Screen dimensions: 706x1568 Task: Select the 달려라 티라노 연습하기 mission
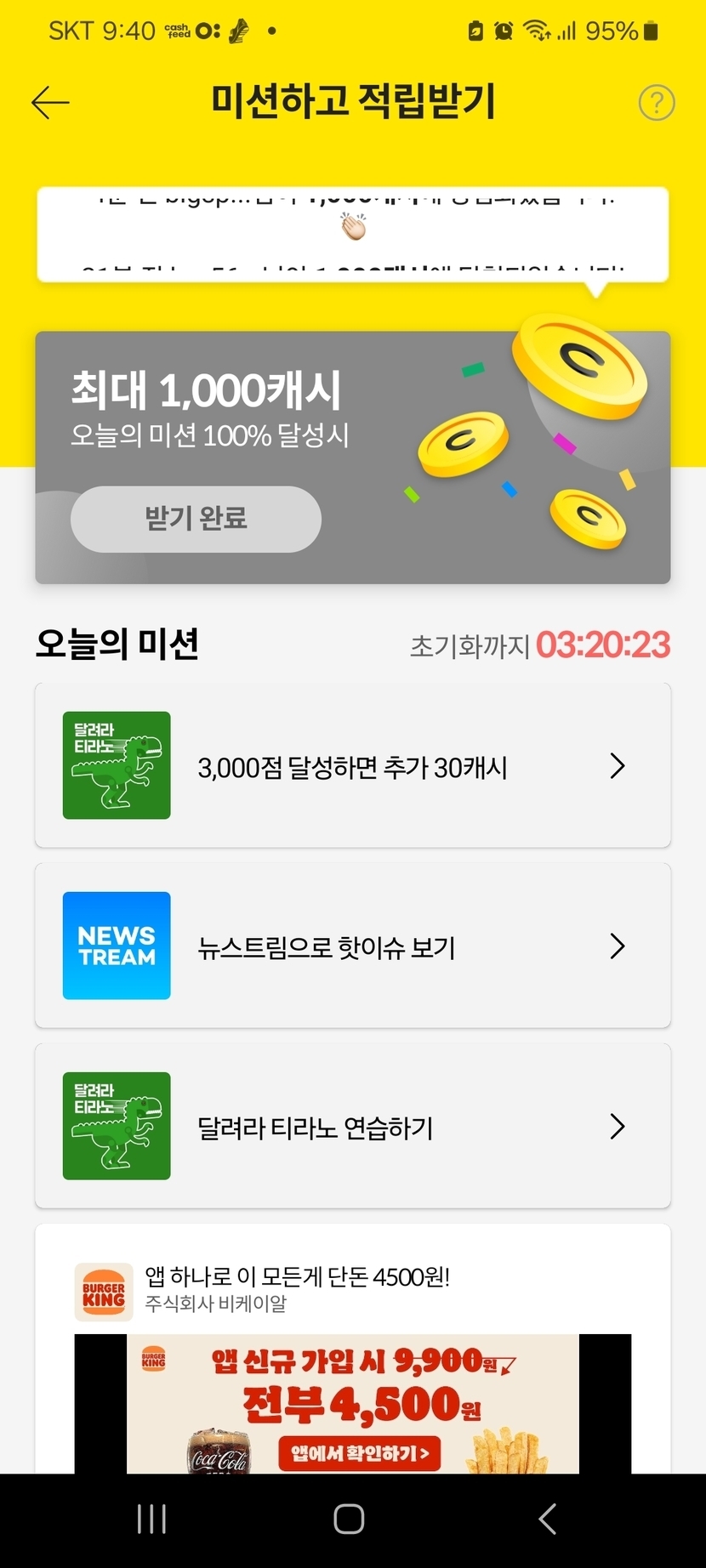[x=352, y=1126]
